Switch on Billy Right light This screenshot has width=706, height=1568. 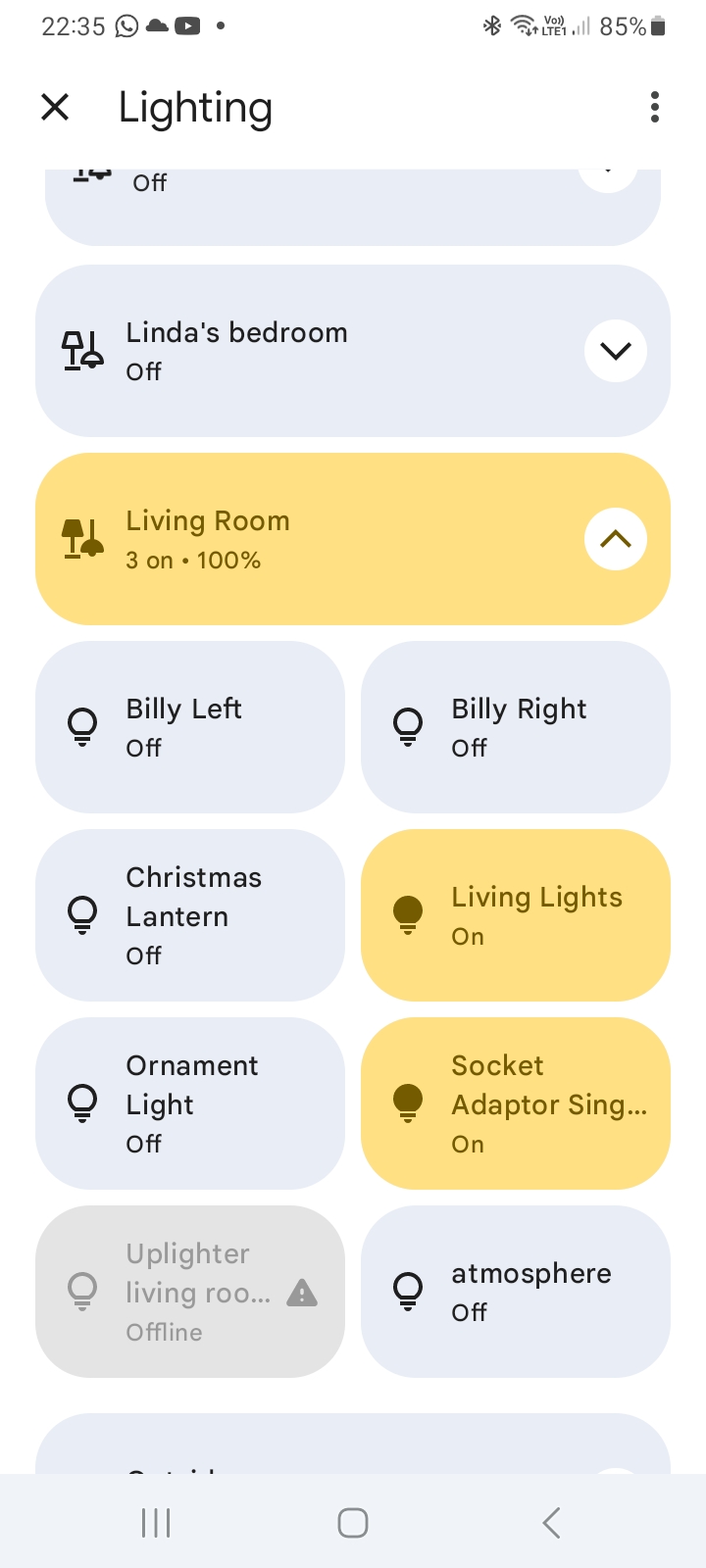(x=516, y=727)
